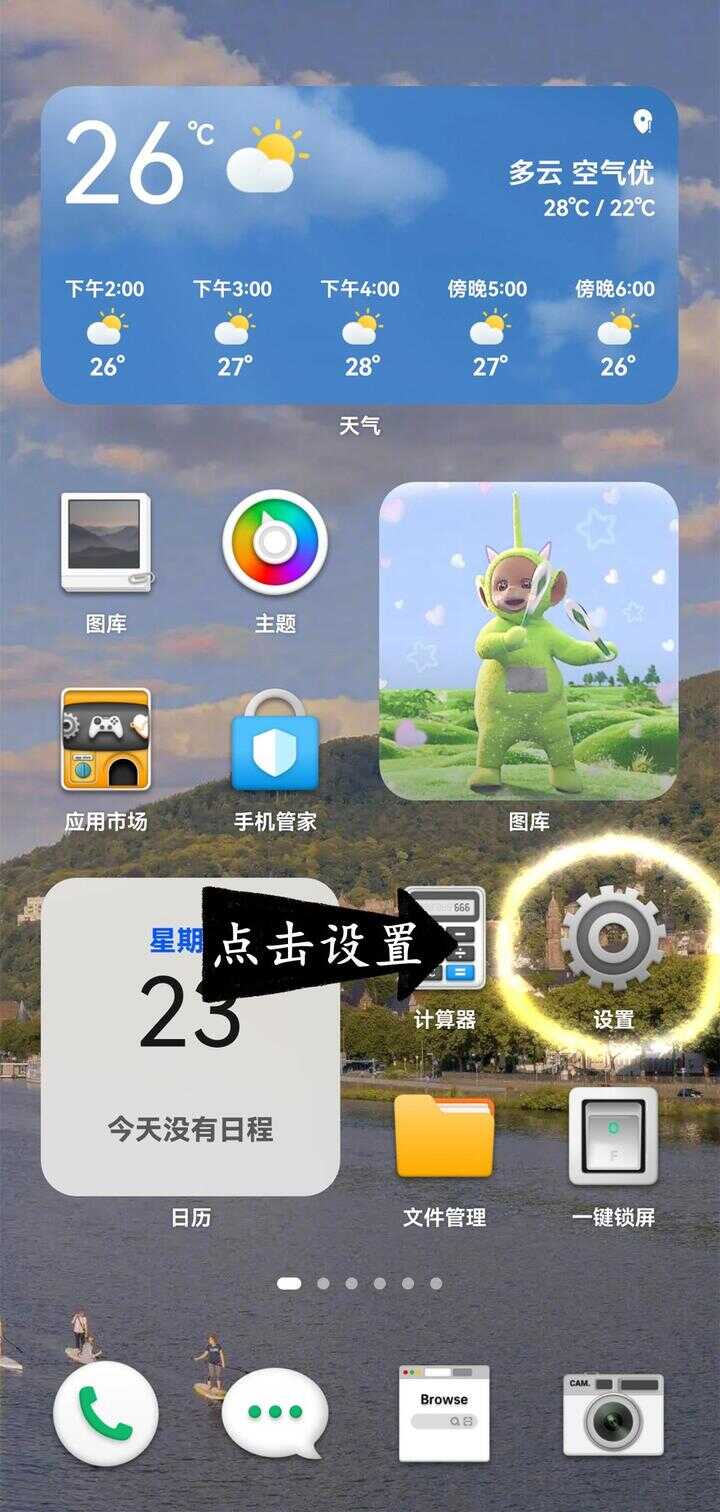Screen dimensions: 720x1512
Task: Tap the location pin in weather widget
Action: click(x=642, y=122)
